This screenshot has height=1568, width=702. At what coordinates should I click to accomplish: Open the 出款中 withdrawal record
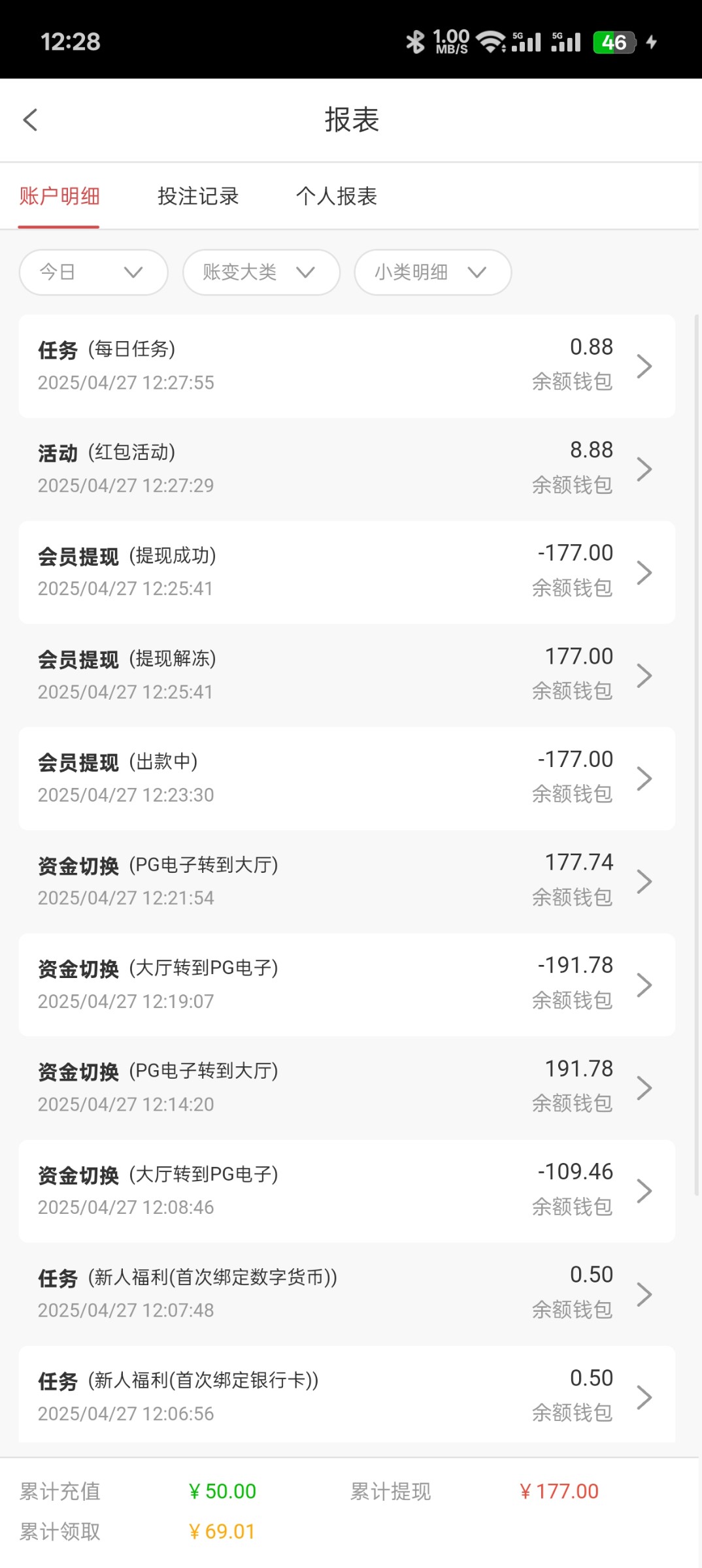(x=347, y=779)
